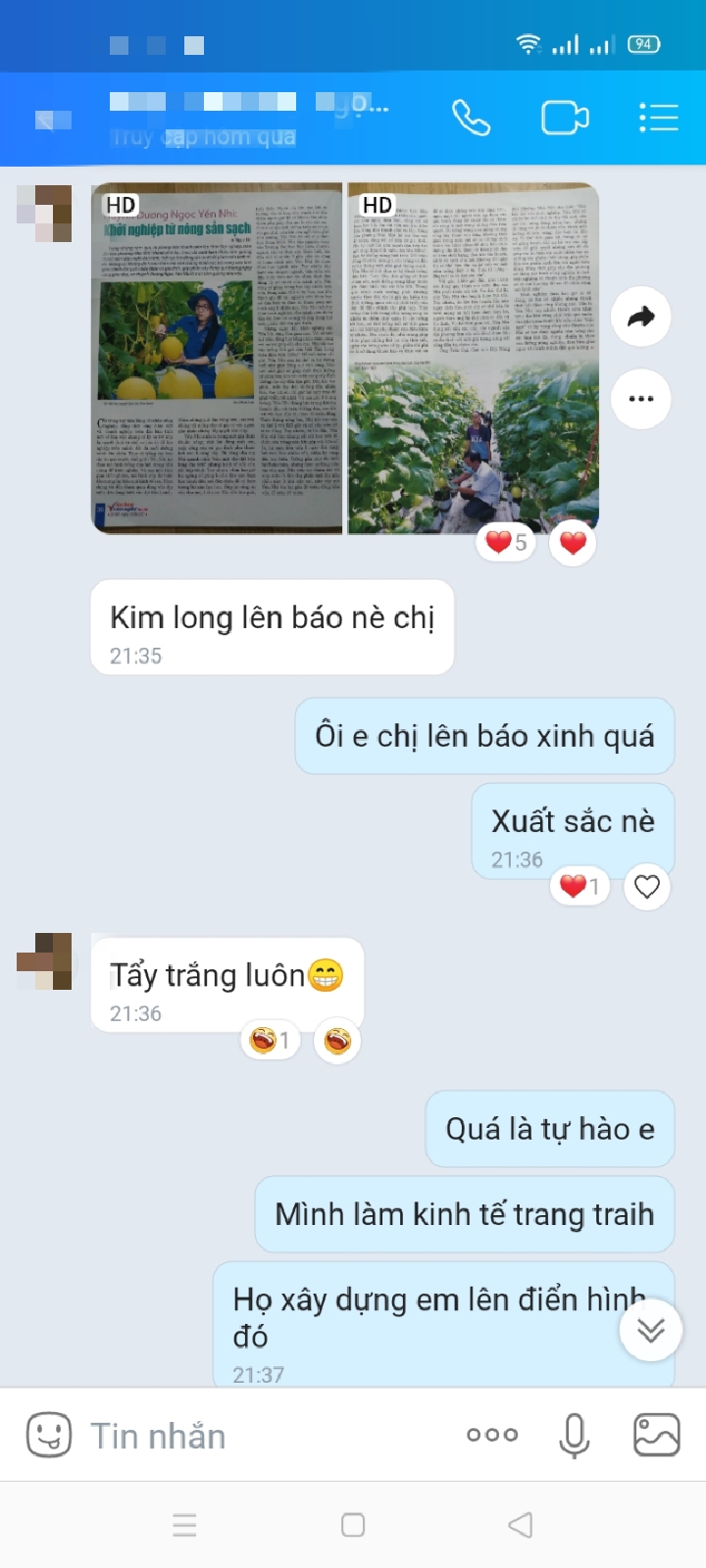Start a video call
This screenshot has height=1568, width=706.
(565, 119)
